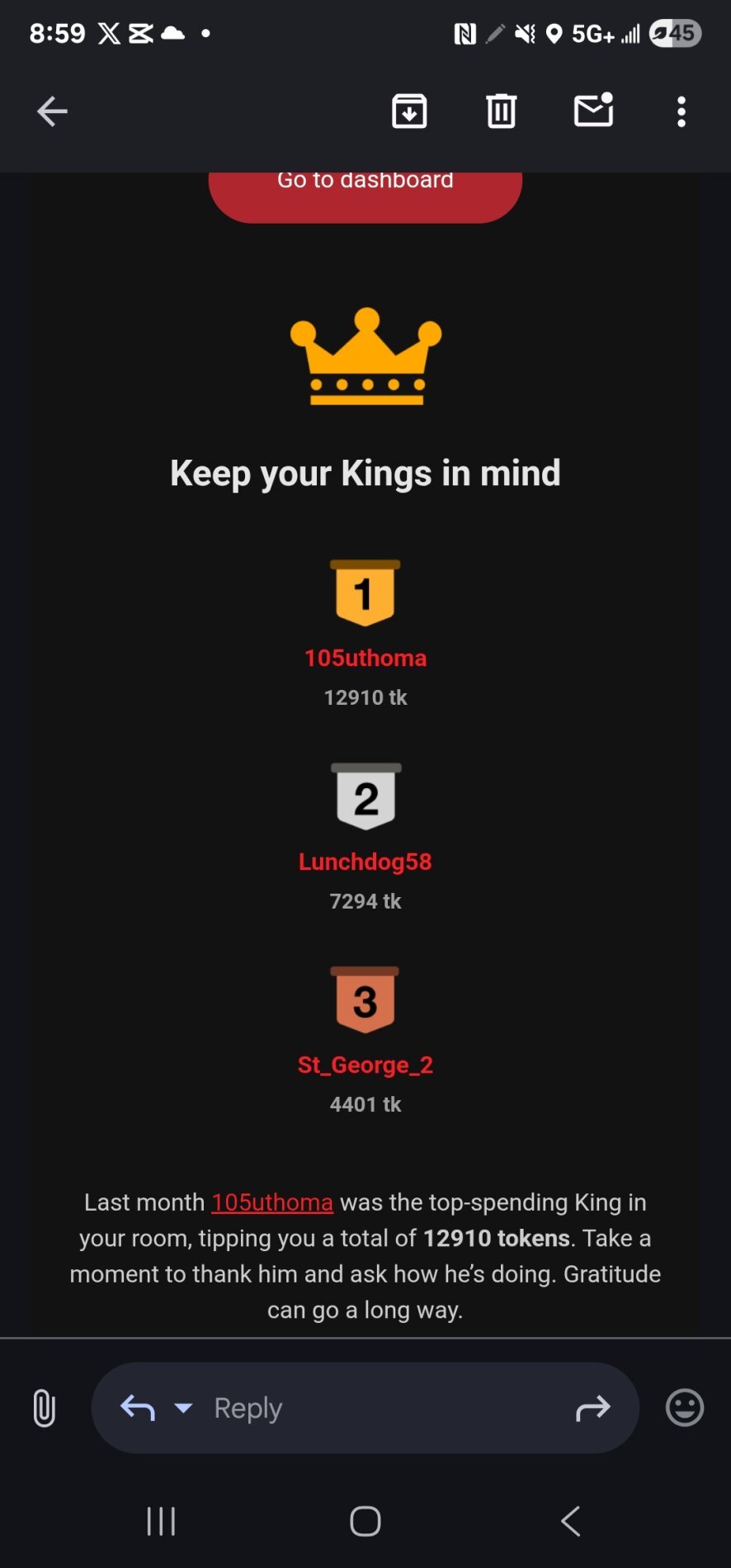Delete this email
This screenshot has height=1568, width=731.
click(501, 111)
